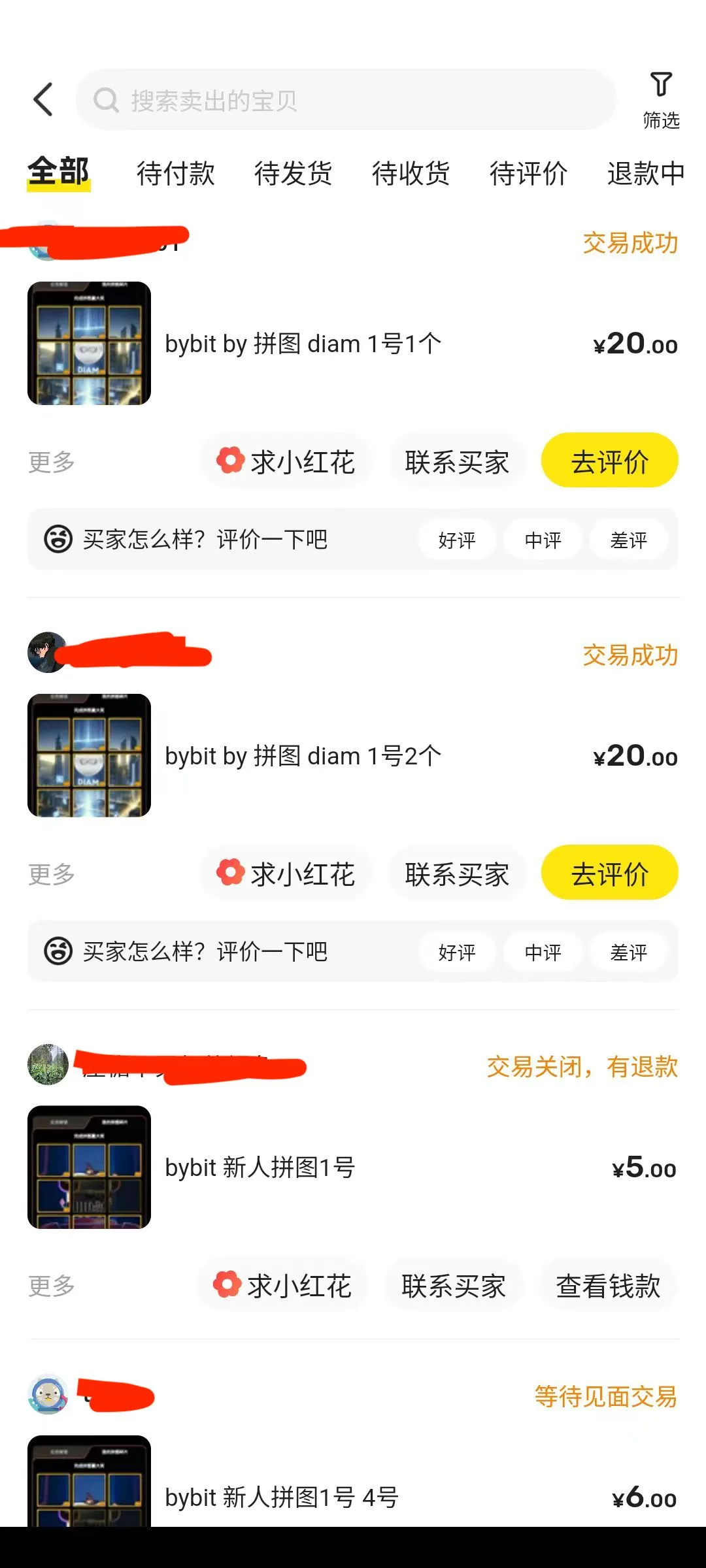This screenshot has width=706, height=1568.
Task: Tap 查看钱款 on the 新人拼图1号 order
Action: [608, 1286]
